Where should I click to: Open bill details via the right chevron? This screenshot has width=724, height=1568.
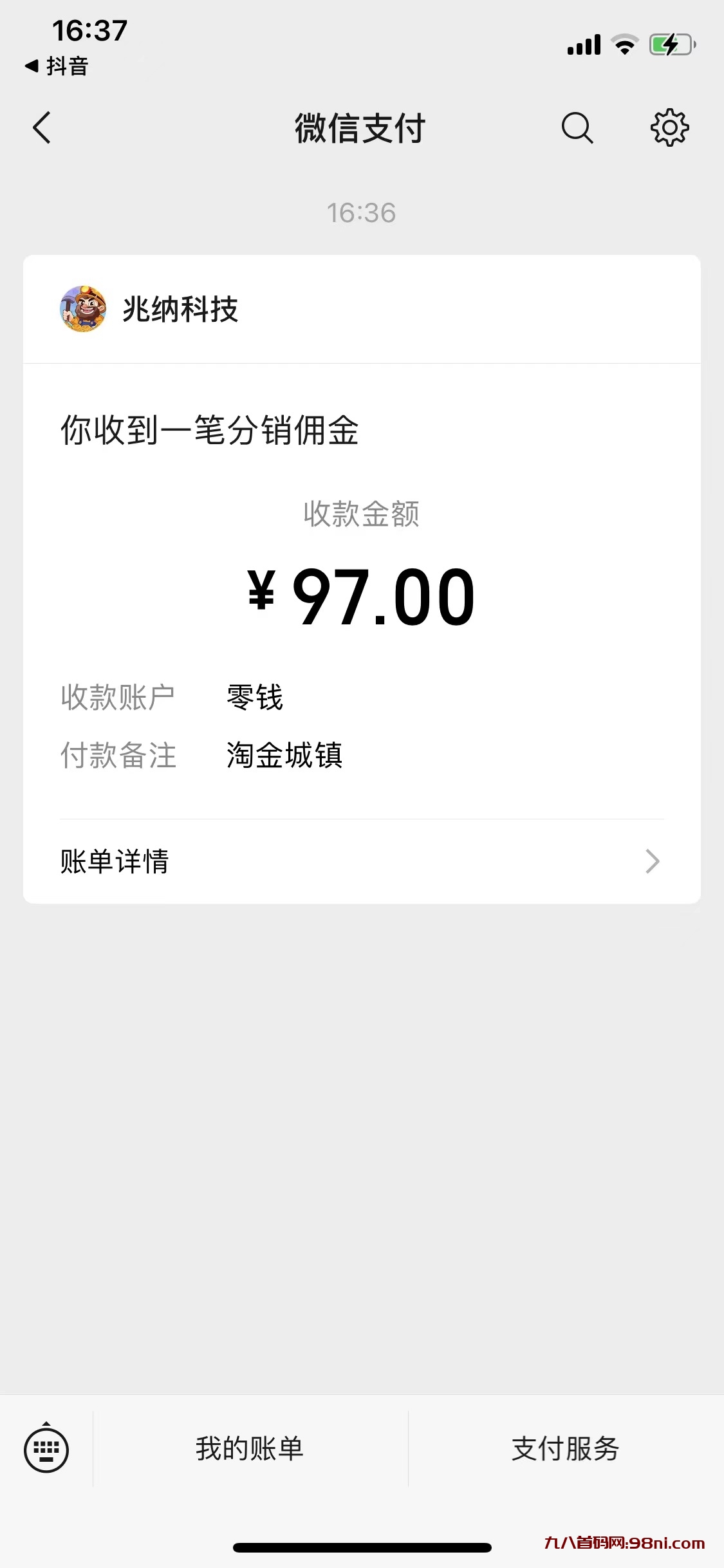click(653, 861)
